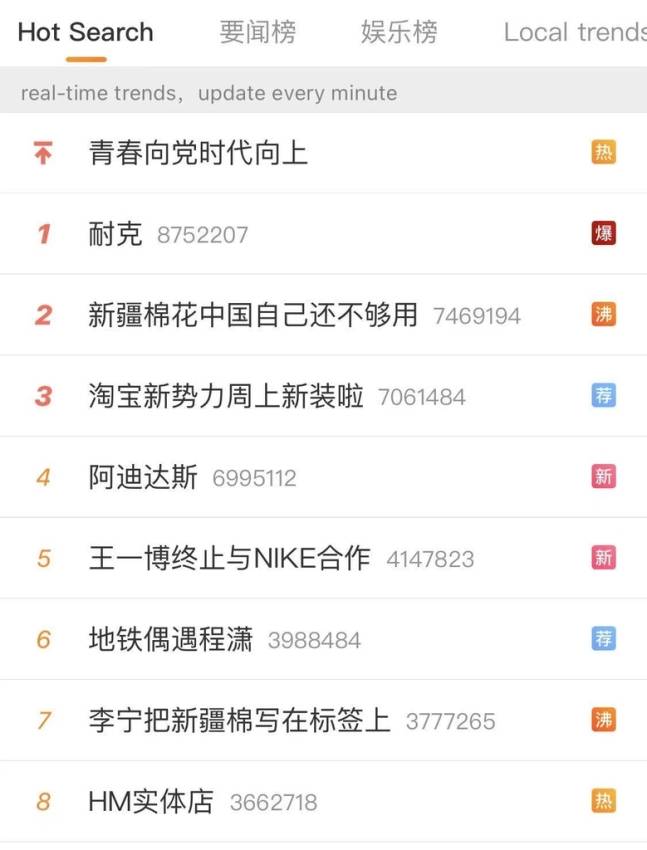Open 王一博终止与NIKE合作 topic
Image resolution: width=647 pixels, height=850 pixels.
229,558
